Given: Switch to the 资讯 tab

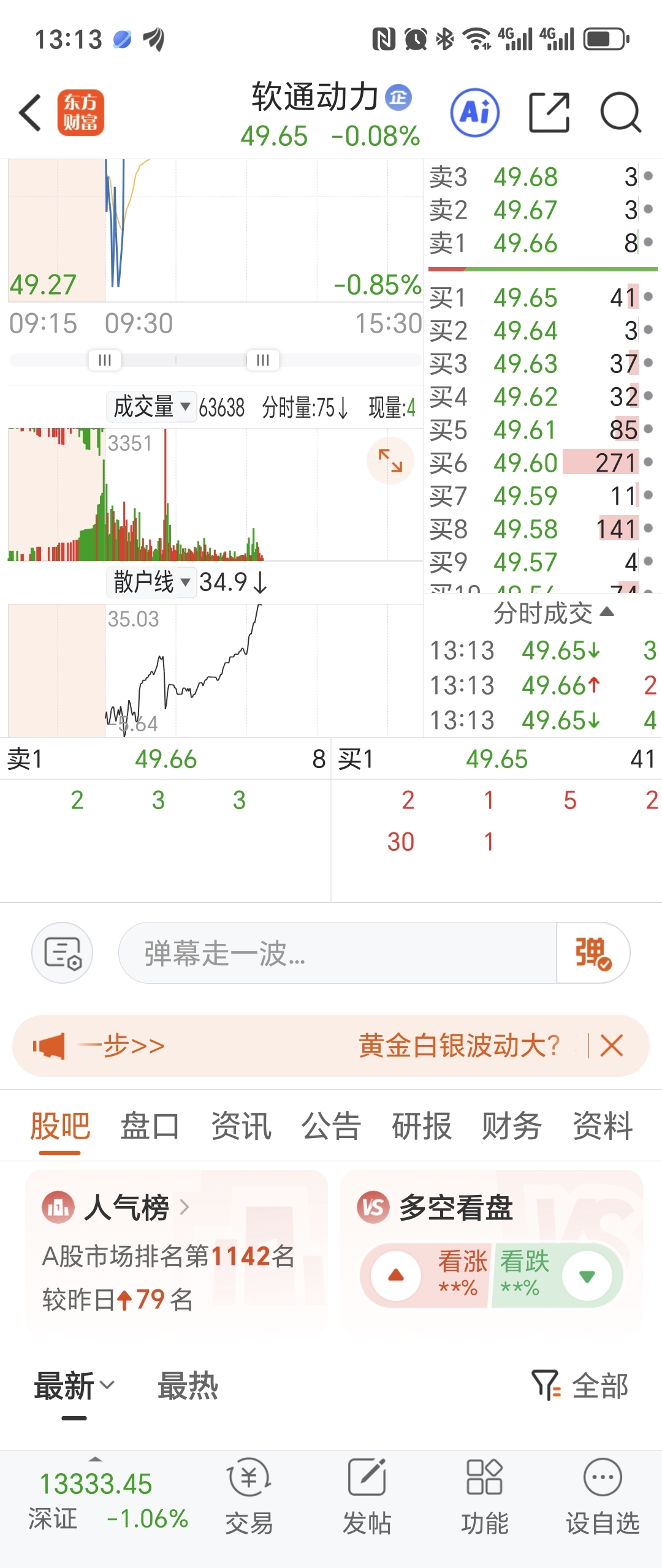Looking at the screenshot, I should 241,1126.
